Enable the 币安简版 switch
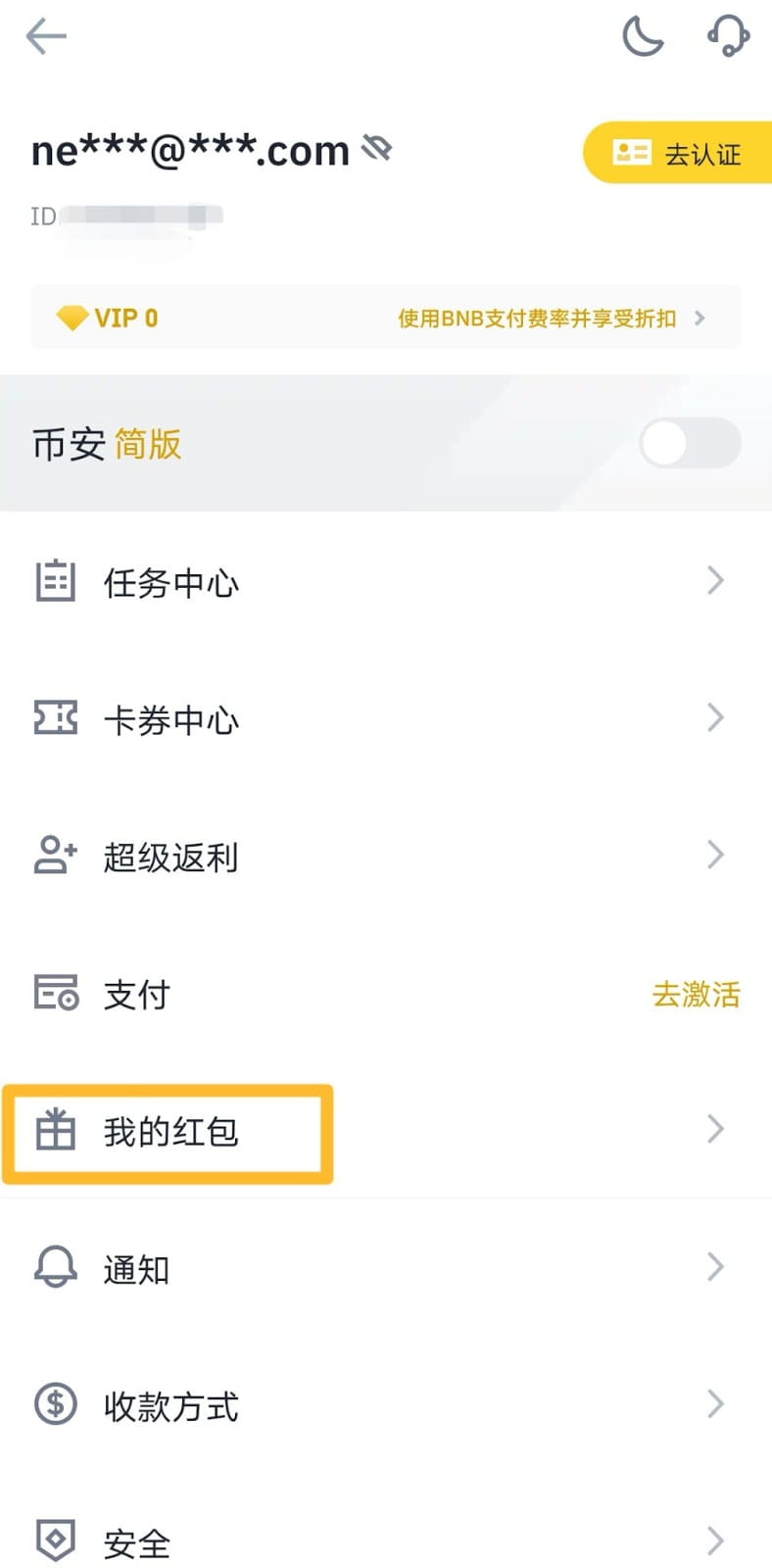This screenshot has width=772, height=1568. 690,443
